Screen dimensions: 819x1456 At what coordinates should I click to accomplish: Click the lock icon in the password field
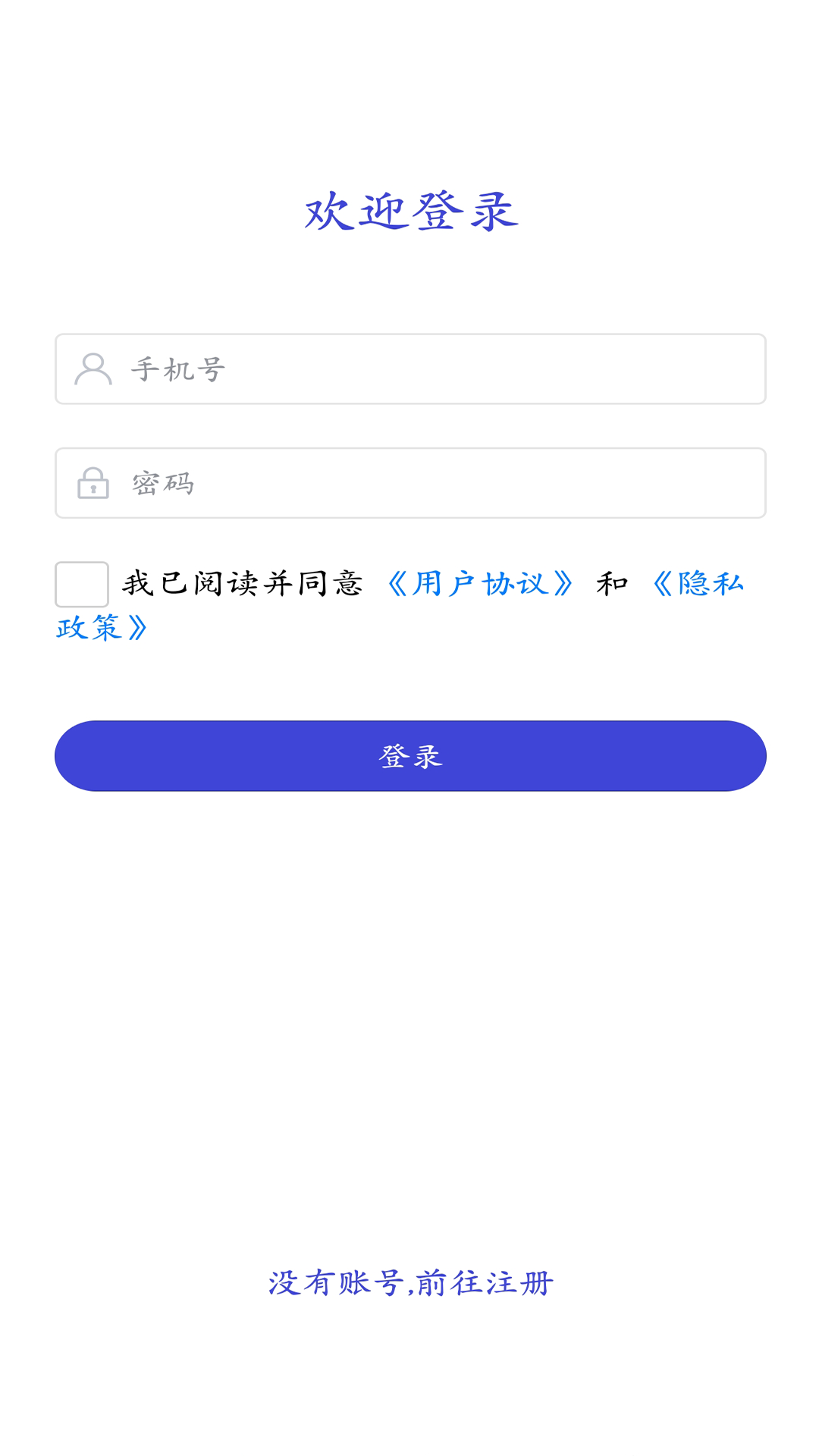tap(93, 483)
